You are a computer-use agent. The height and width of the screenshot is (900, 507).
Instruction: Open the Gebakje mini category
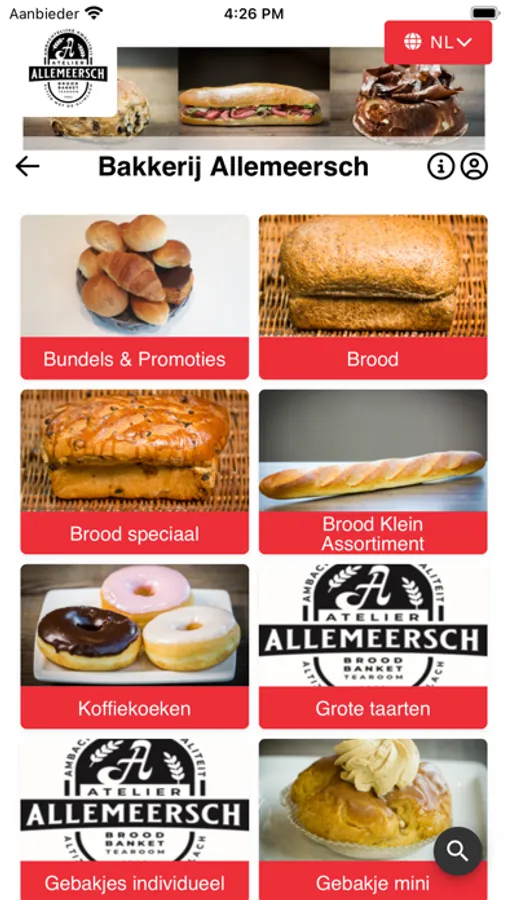tap(373, 819)
